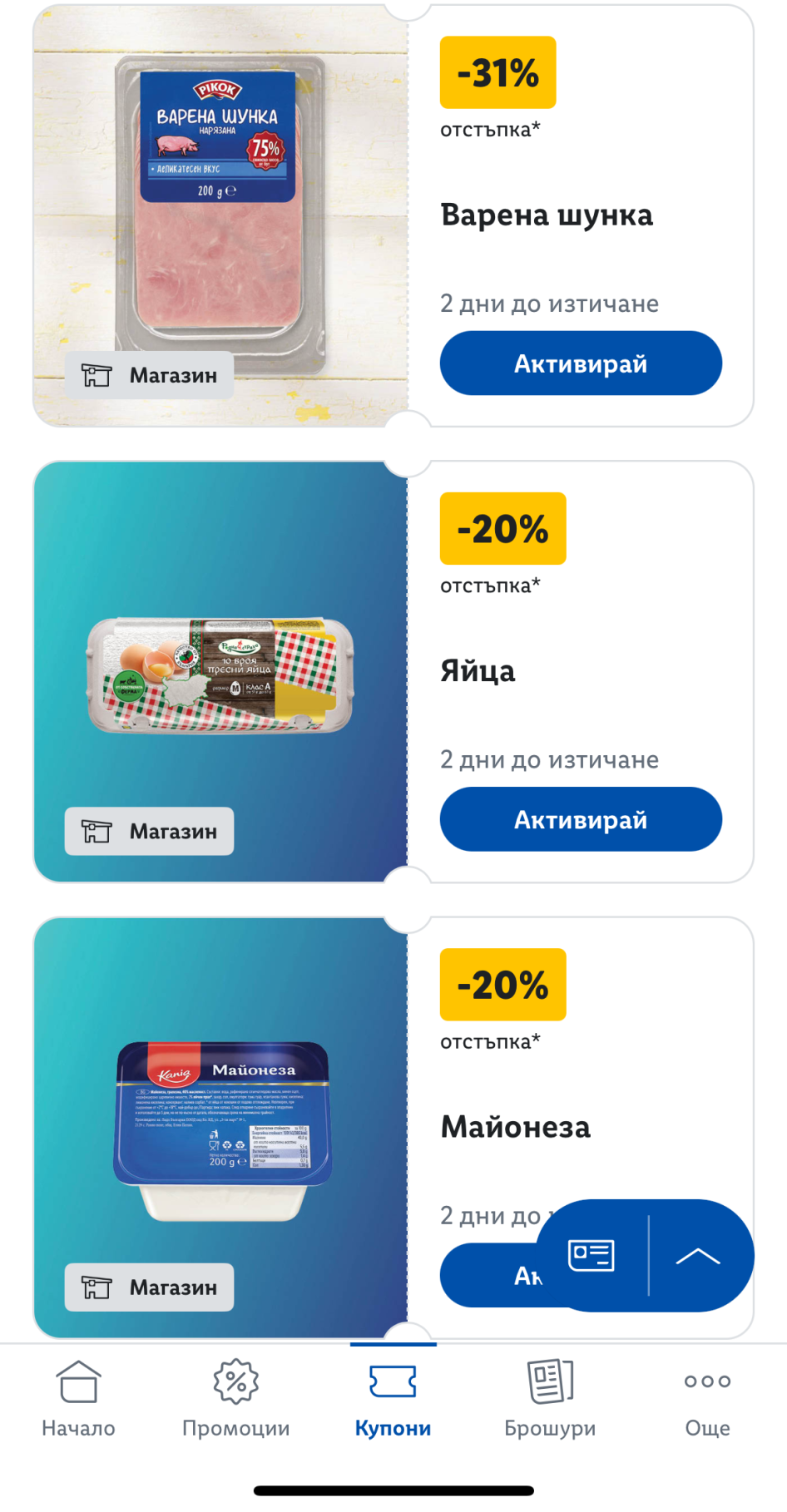Open the Майонеза coupon card

[x=515, y=1127]
